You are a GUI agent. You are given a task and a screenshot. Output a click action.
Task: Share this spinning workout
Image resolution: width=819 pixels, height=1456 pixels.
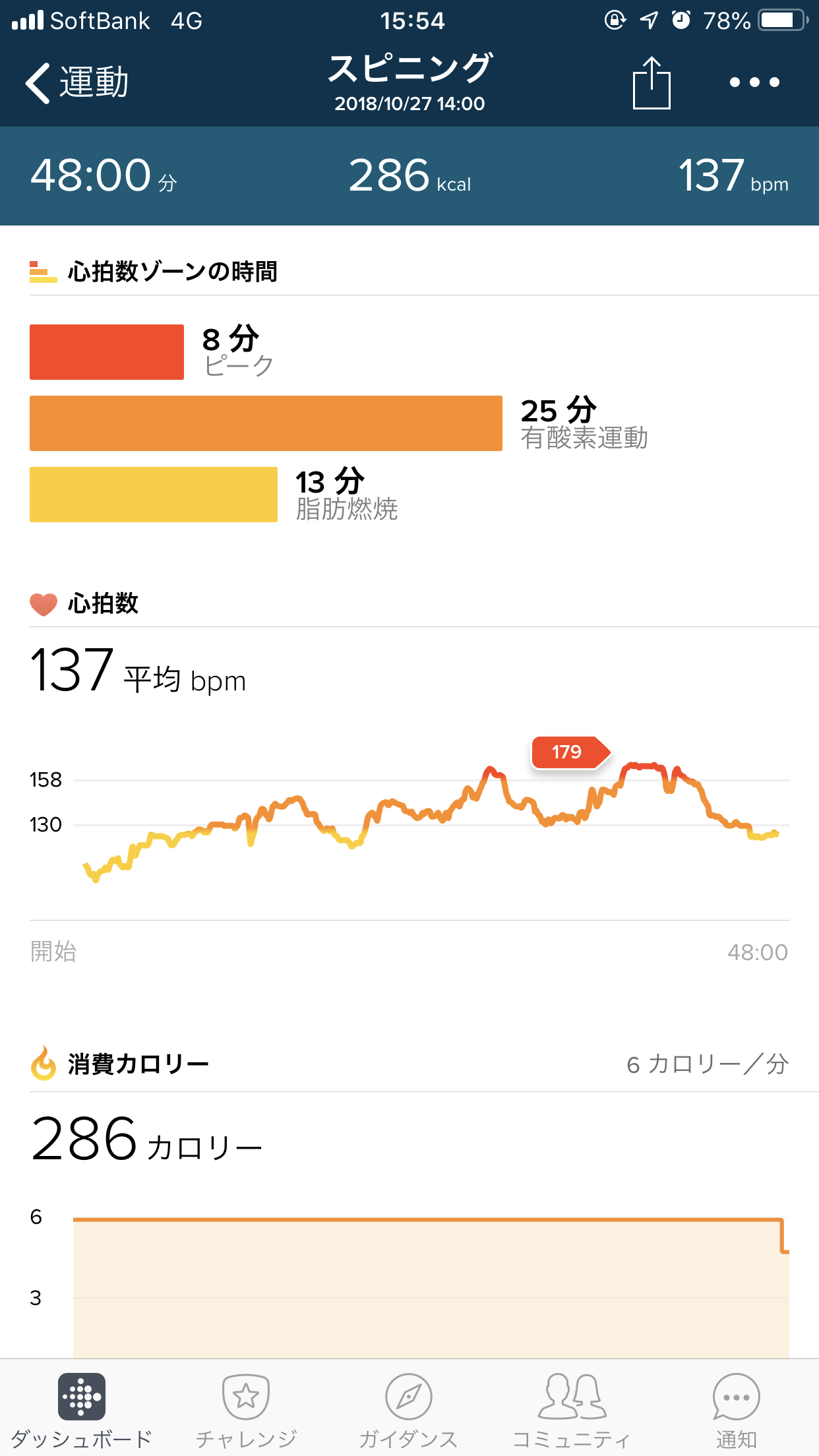click(x=652, y=83)
